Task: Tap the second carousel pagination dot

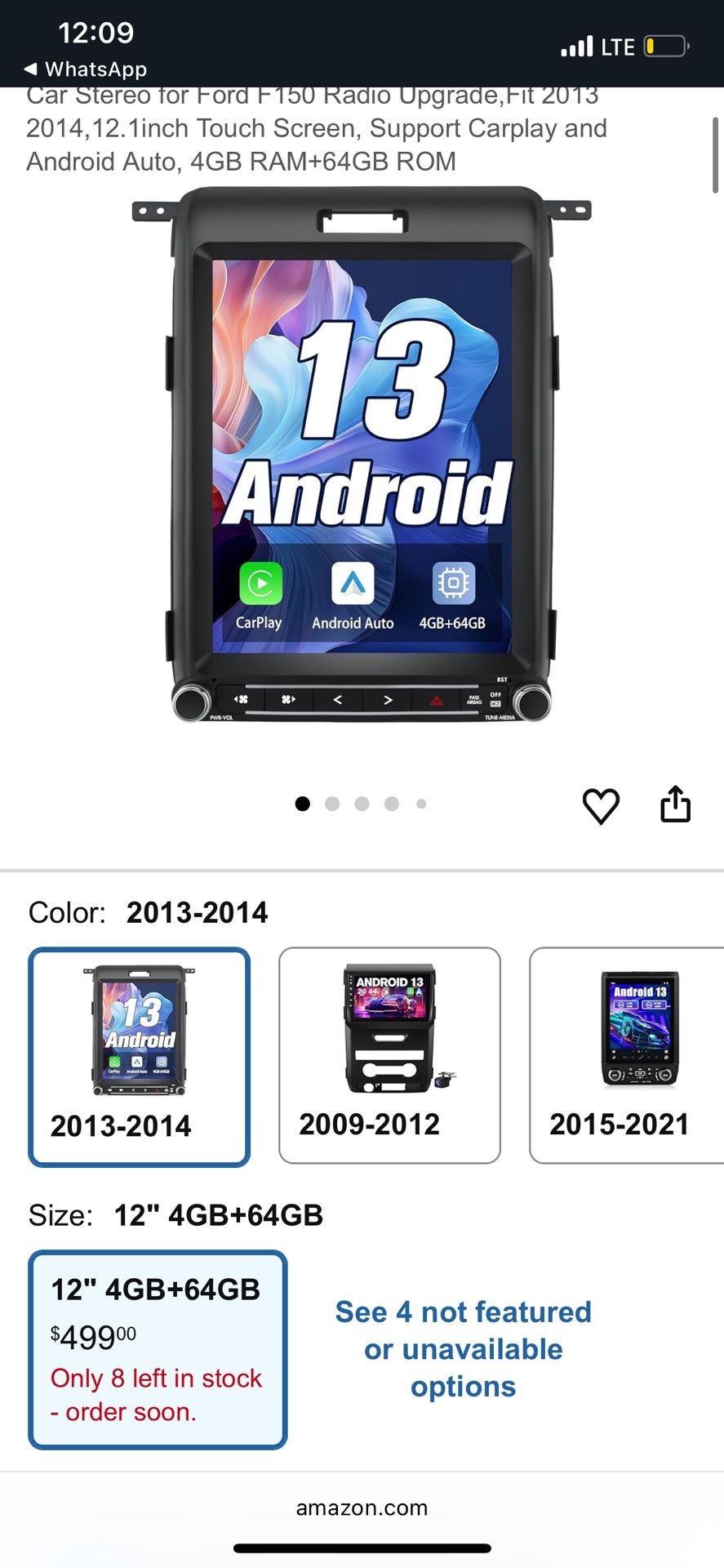Action: click(x=332, y=804)
